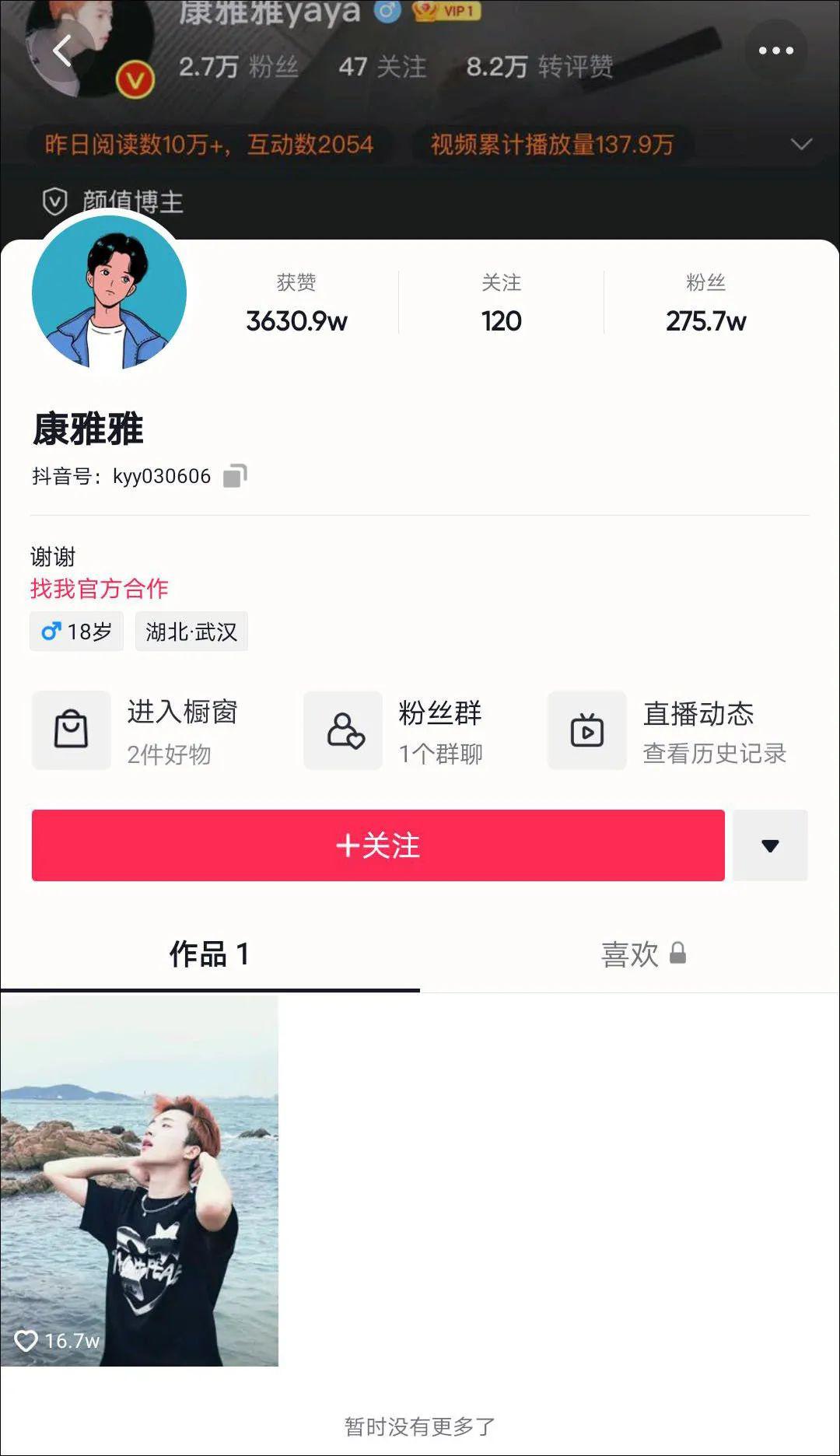Expand the header stats chevron
840x1456 pixels.
coord(800,145)
